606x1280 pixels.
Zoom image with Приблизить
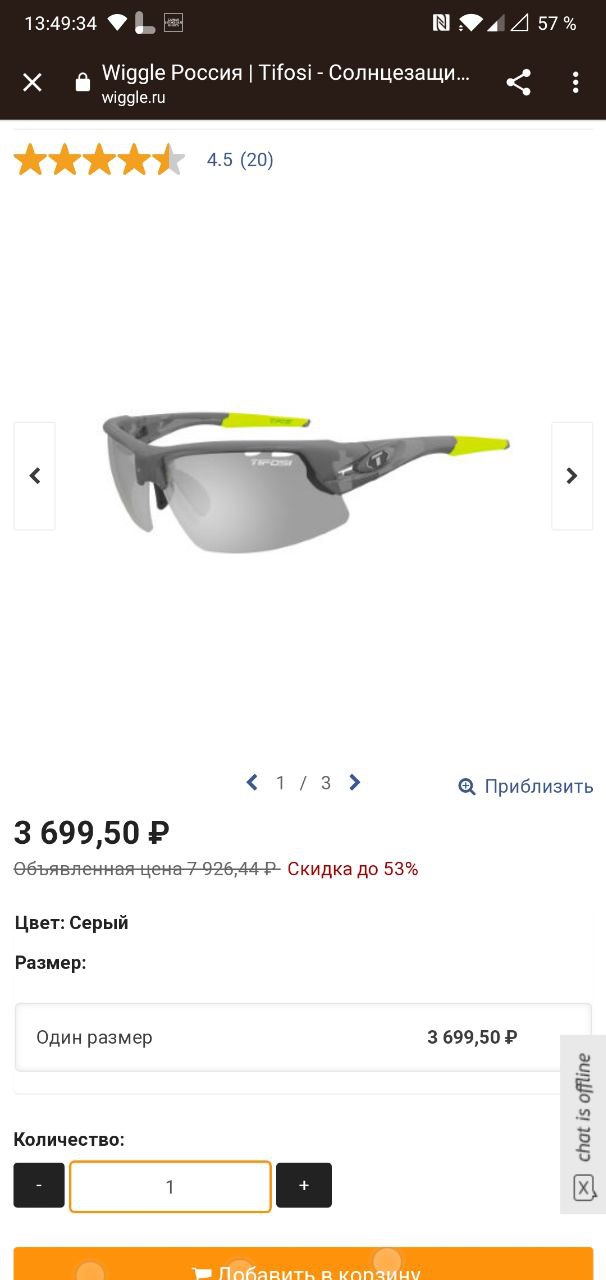coord(526,786)
